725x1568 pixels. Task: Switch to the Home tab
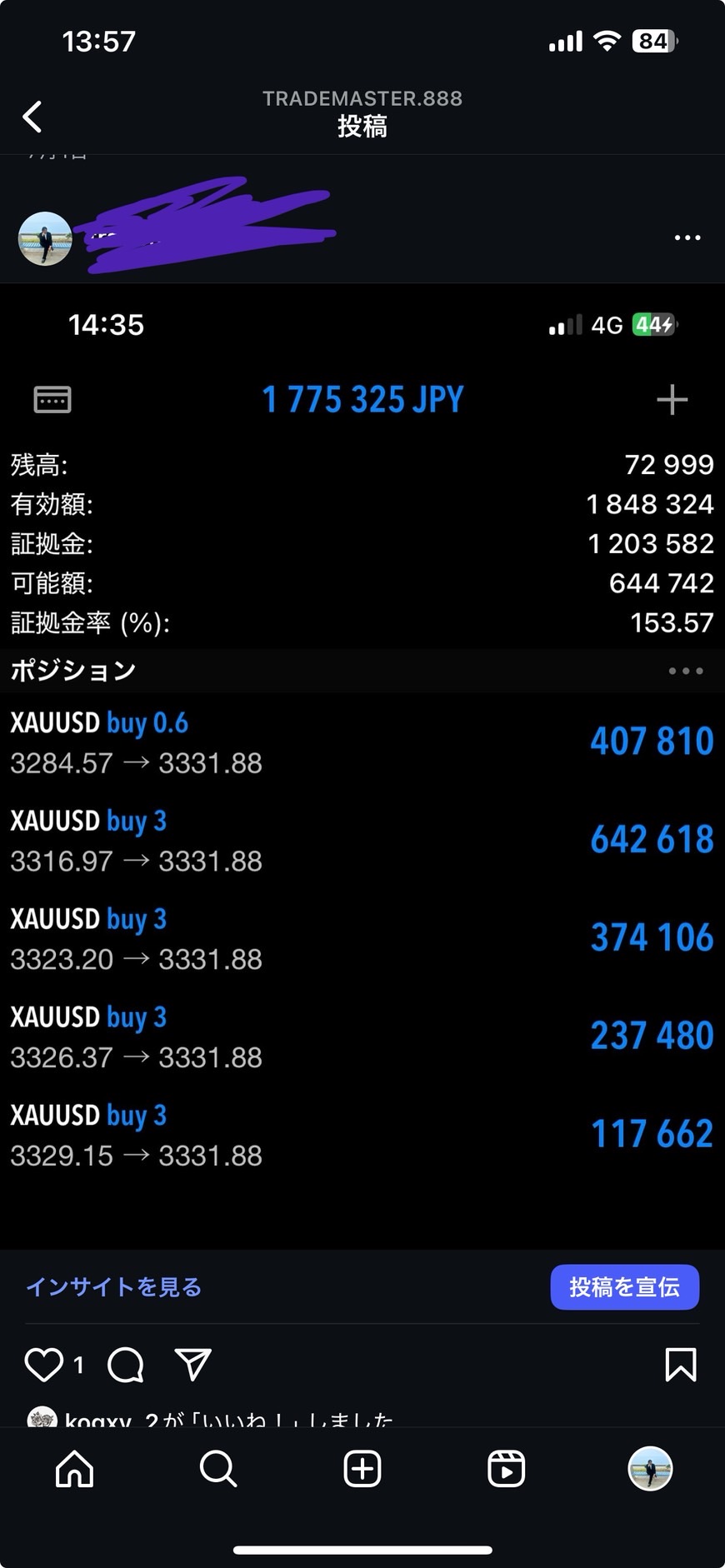click(x=74, y=1469)
